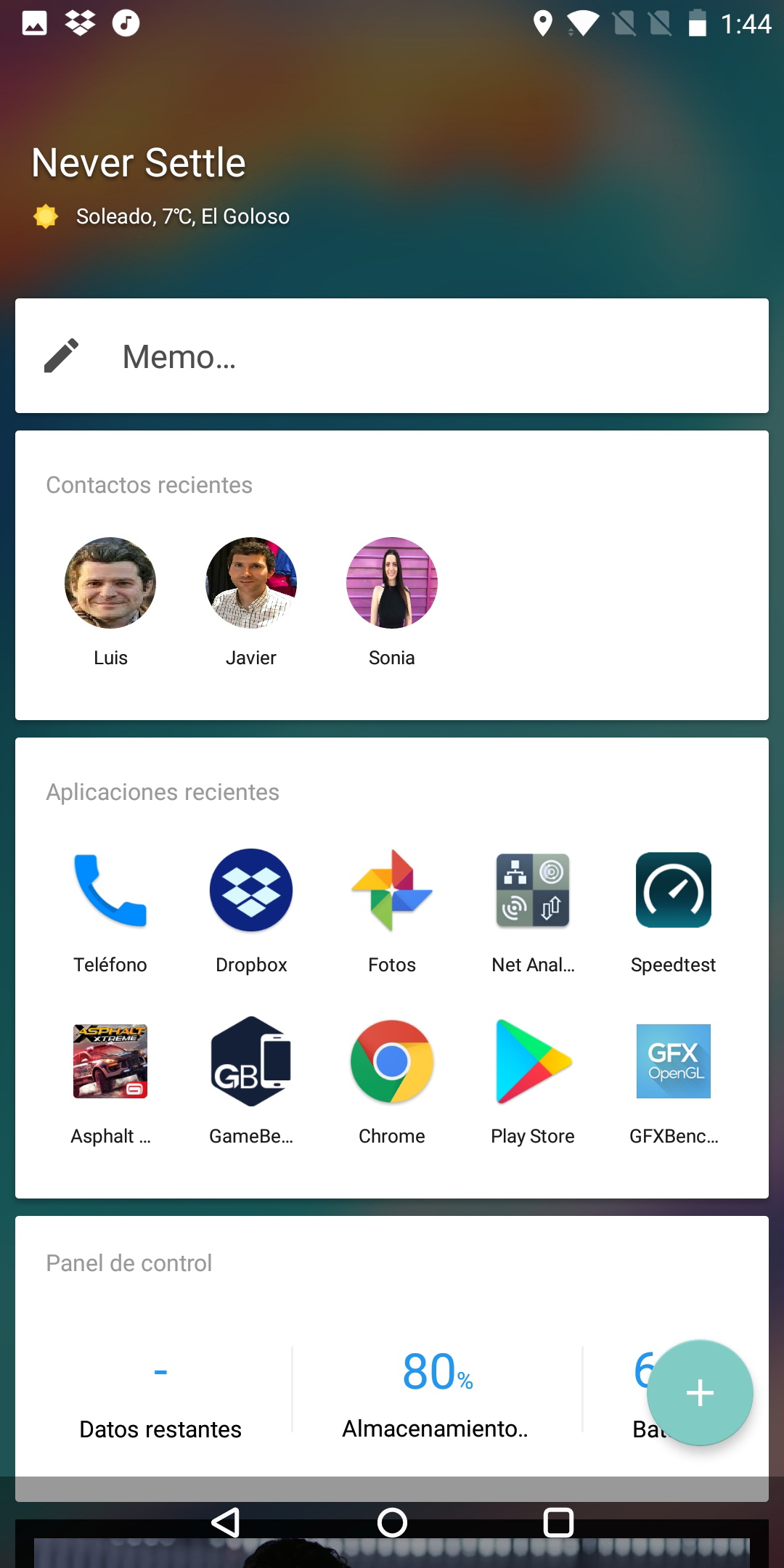Open the Memo input field
This screenshot has width=784, height=1568.
(392, 356)
